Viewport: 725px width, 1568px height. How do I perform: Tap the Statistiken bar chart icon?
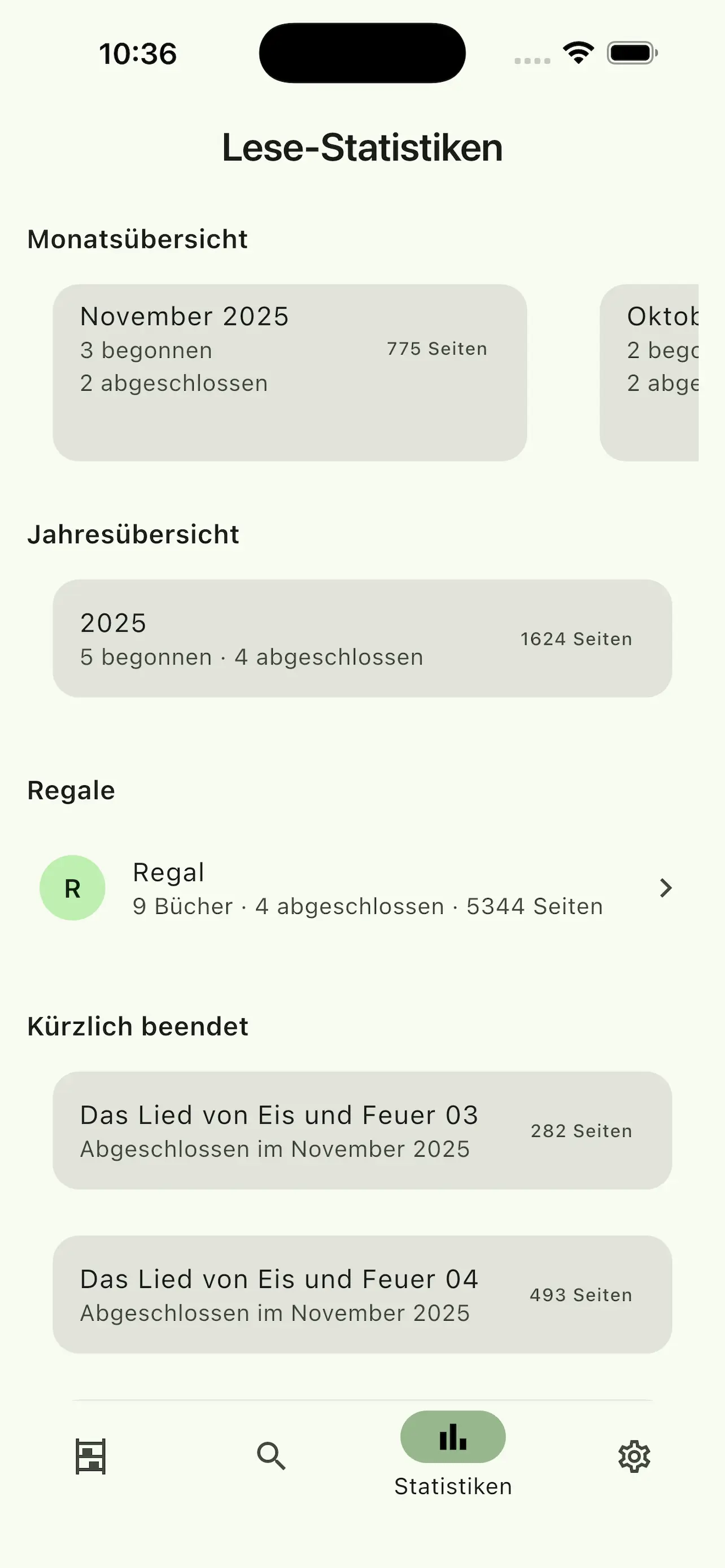(x=453, y=1436)
